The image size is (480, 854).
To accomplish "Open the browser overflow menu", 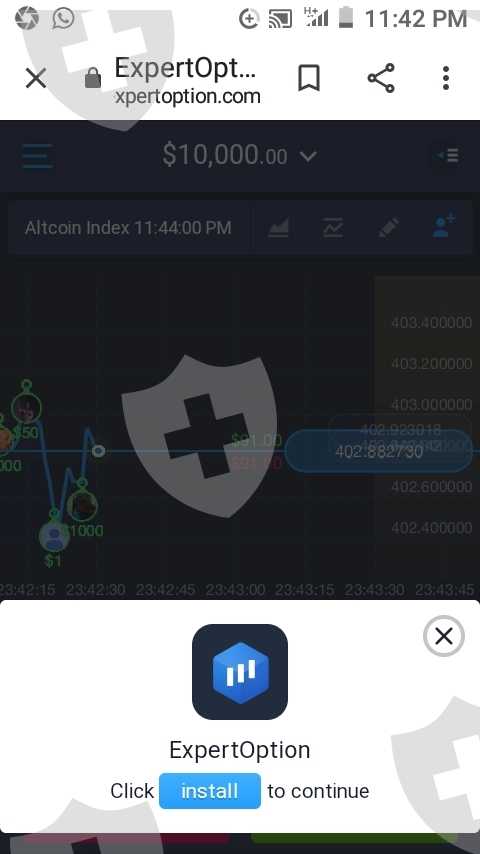I will click(x=446, y=78).
